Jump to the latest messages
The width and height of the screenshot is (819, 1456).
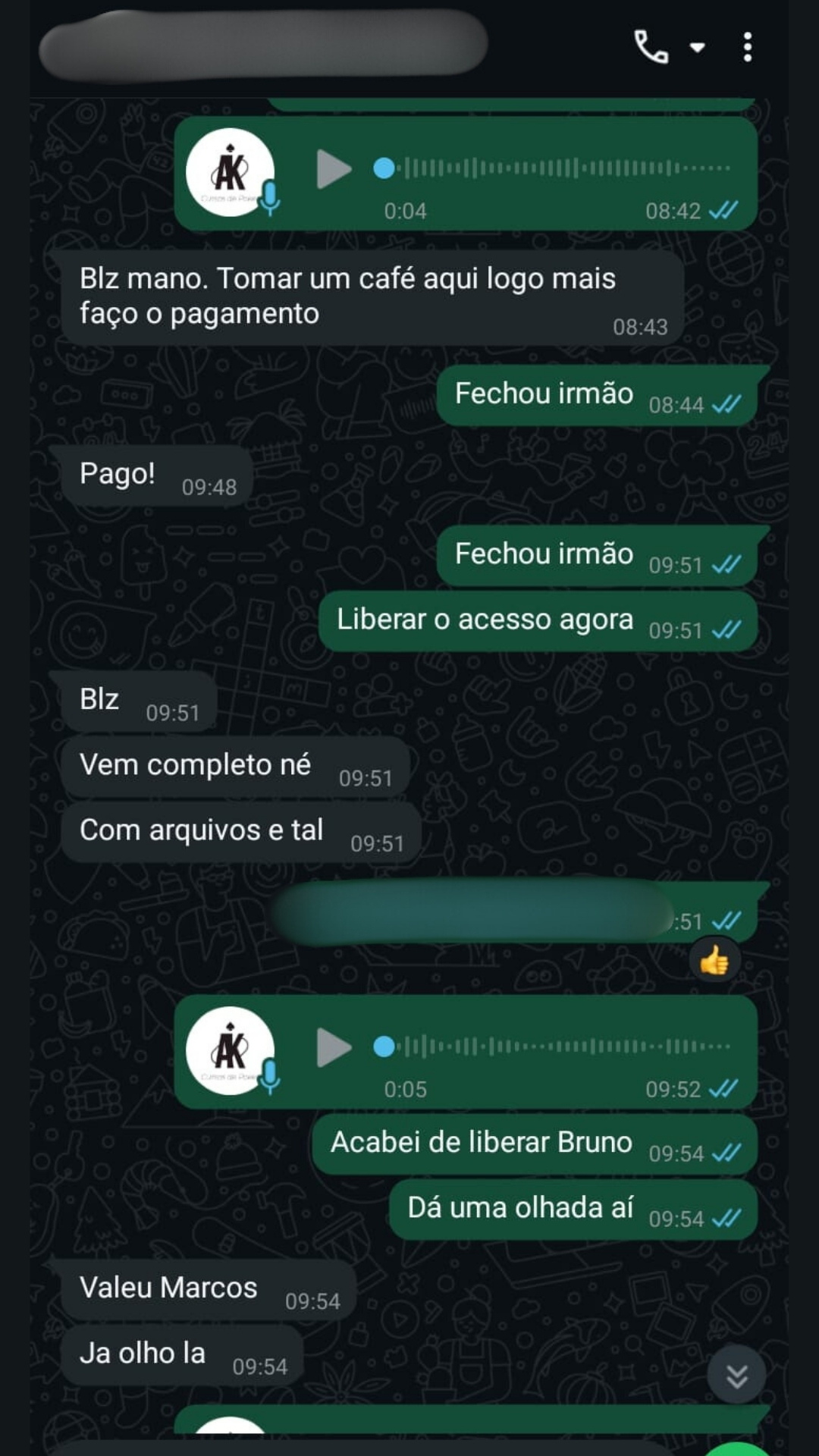[x=736, y=1376]
